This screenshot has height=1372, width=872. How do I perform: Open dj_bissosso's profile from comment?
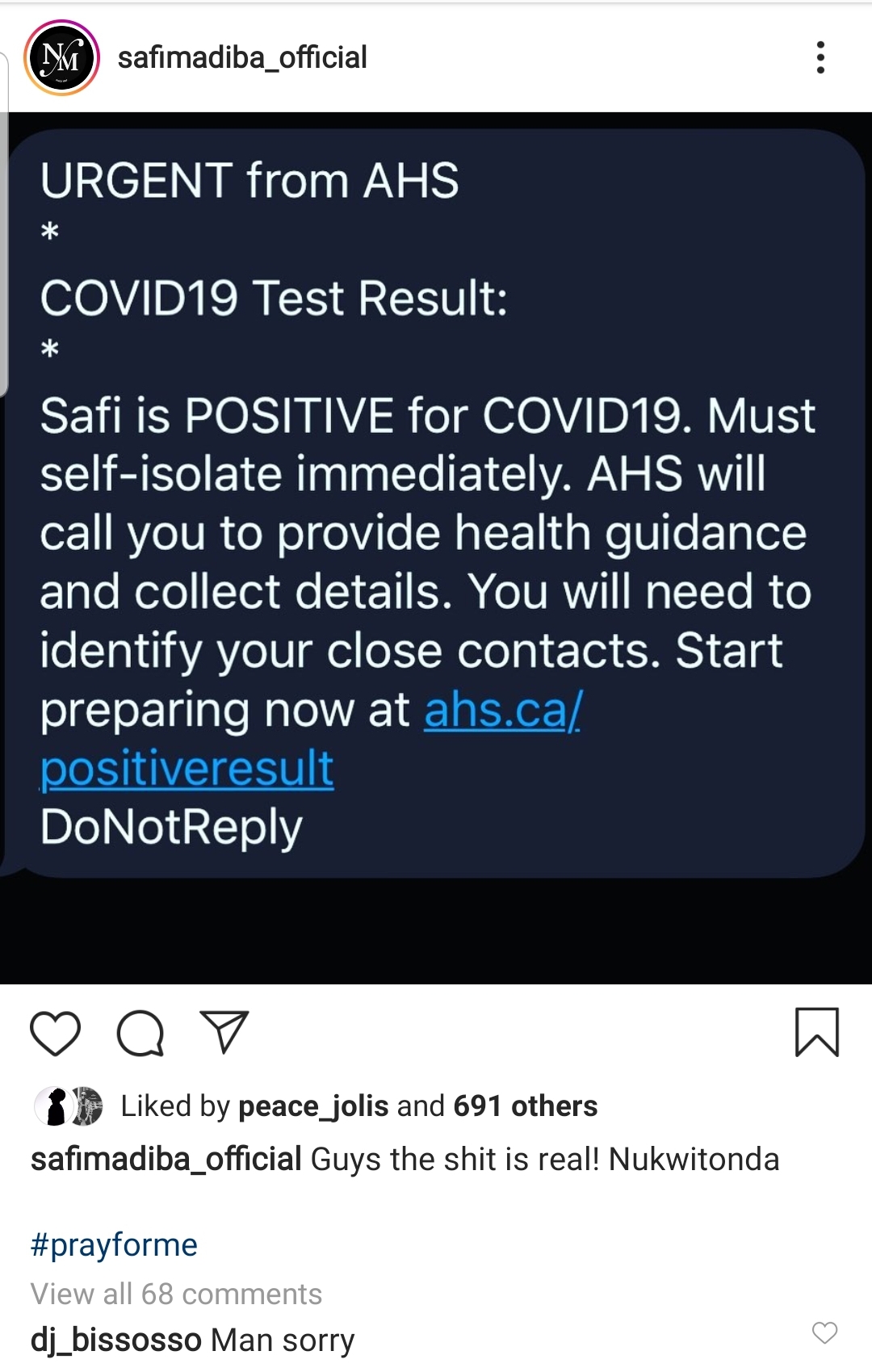coord(115,1340)
